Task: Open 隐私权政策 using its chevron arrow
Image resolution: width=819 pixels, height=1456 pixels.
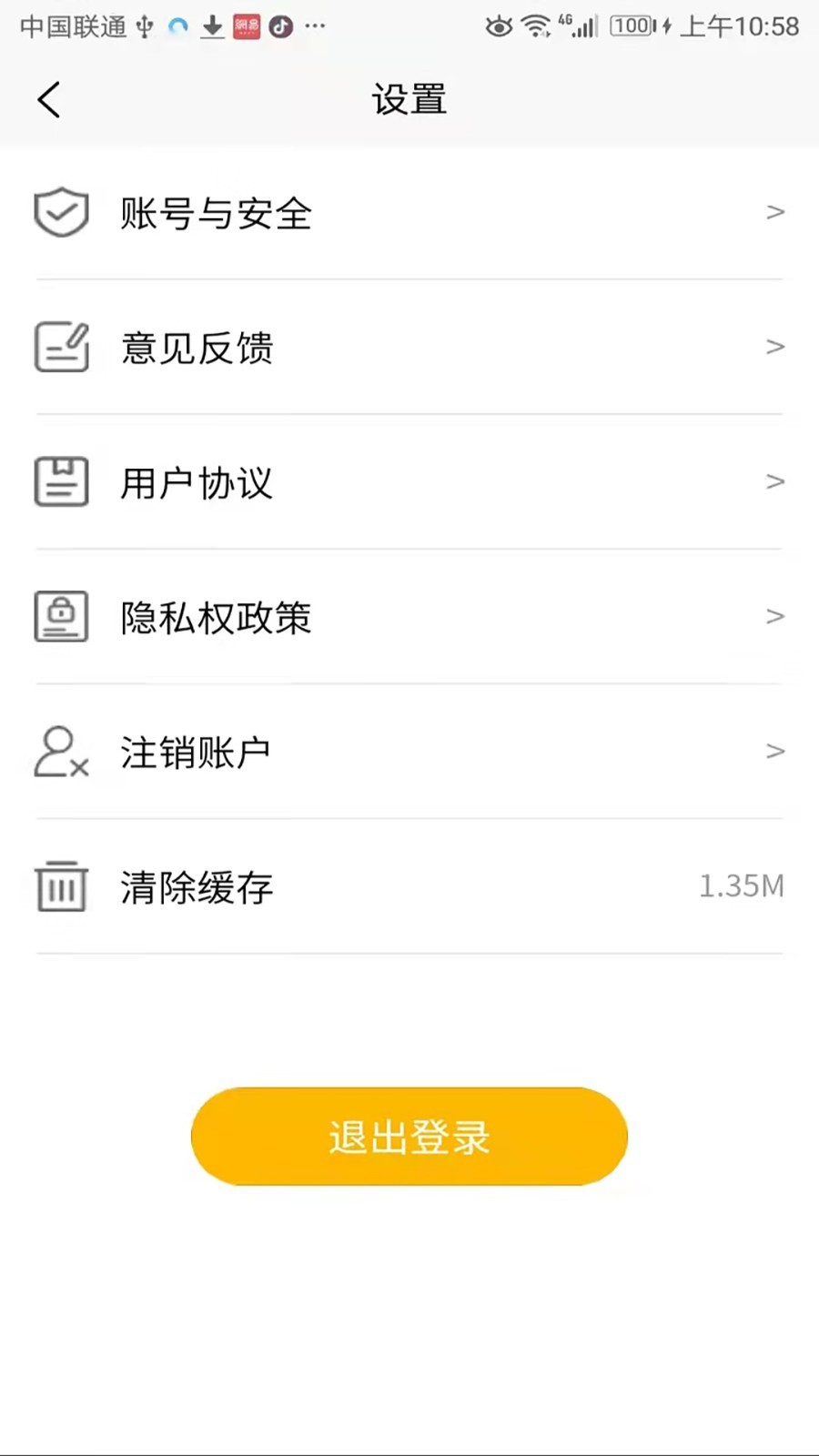Action: click(x=775, y=616)
